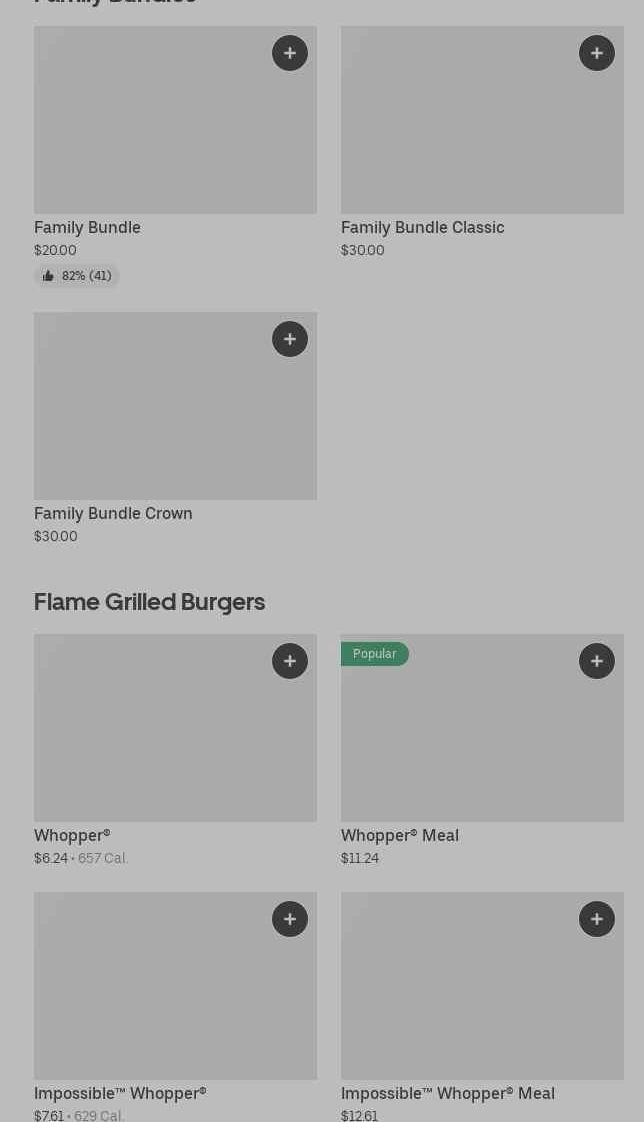Add Family Bundle Crown to cart
Image resolution: width=644 pixels, height=1122 pixels.
(x=290, y=339)
